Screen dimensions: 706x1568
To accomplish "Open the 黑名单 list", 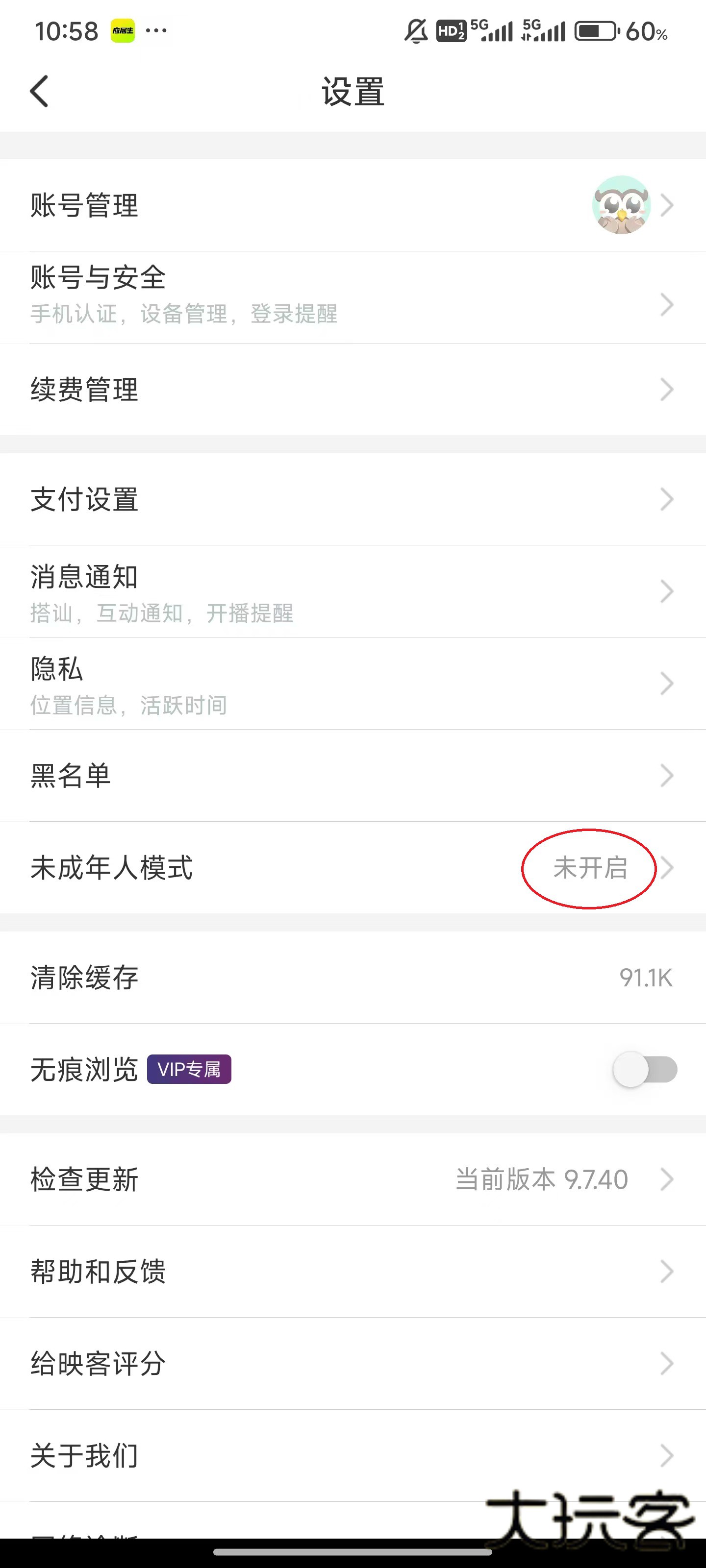I will point(353,776).
